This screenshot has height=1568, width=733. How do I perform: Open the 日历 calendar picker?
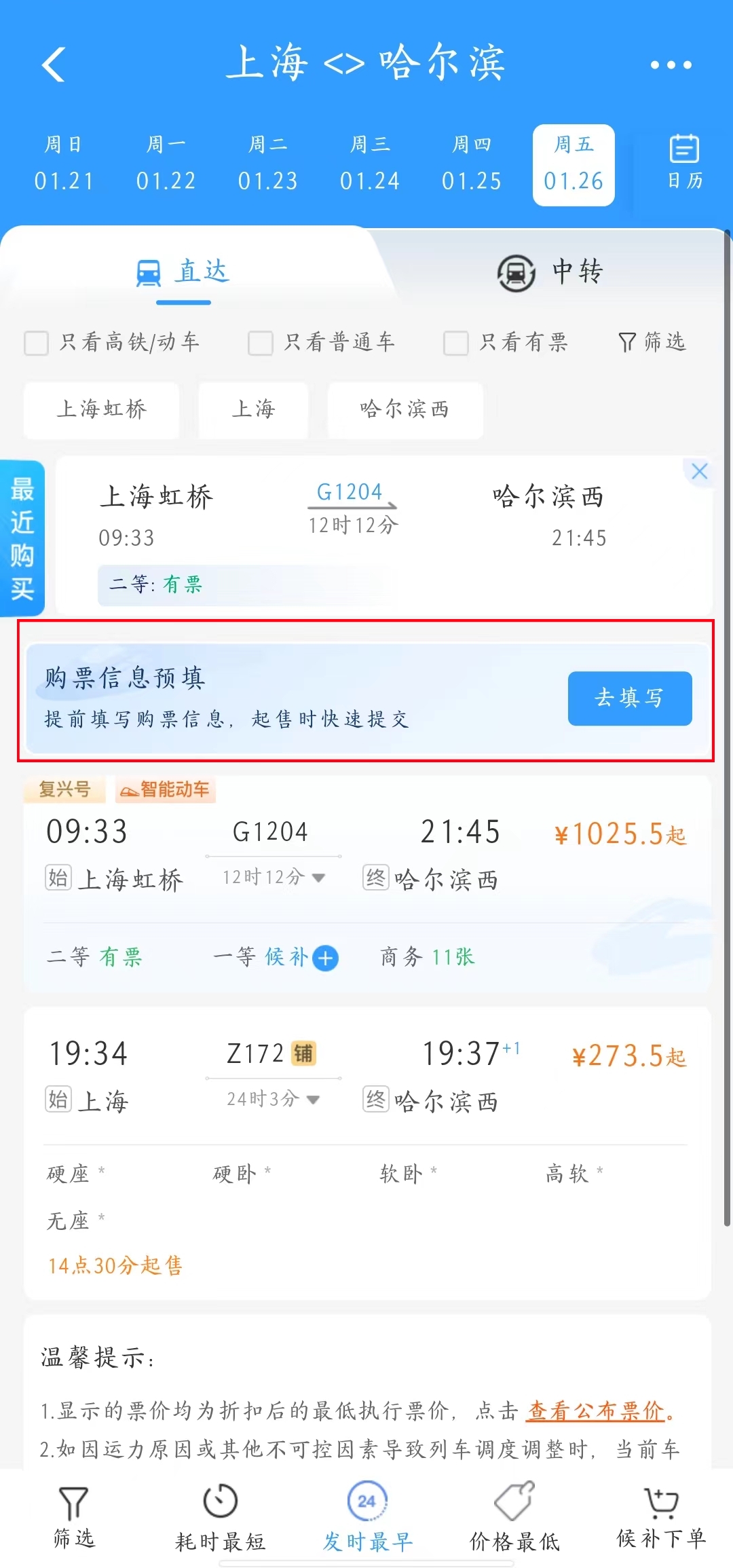[x=684, y=163]
